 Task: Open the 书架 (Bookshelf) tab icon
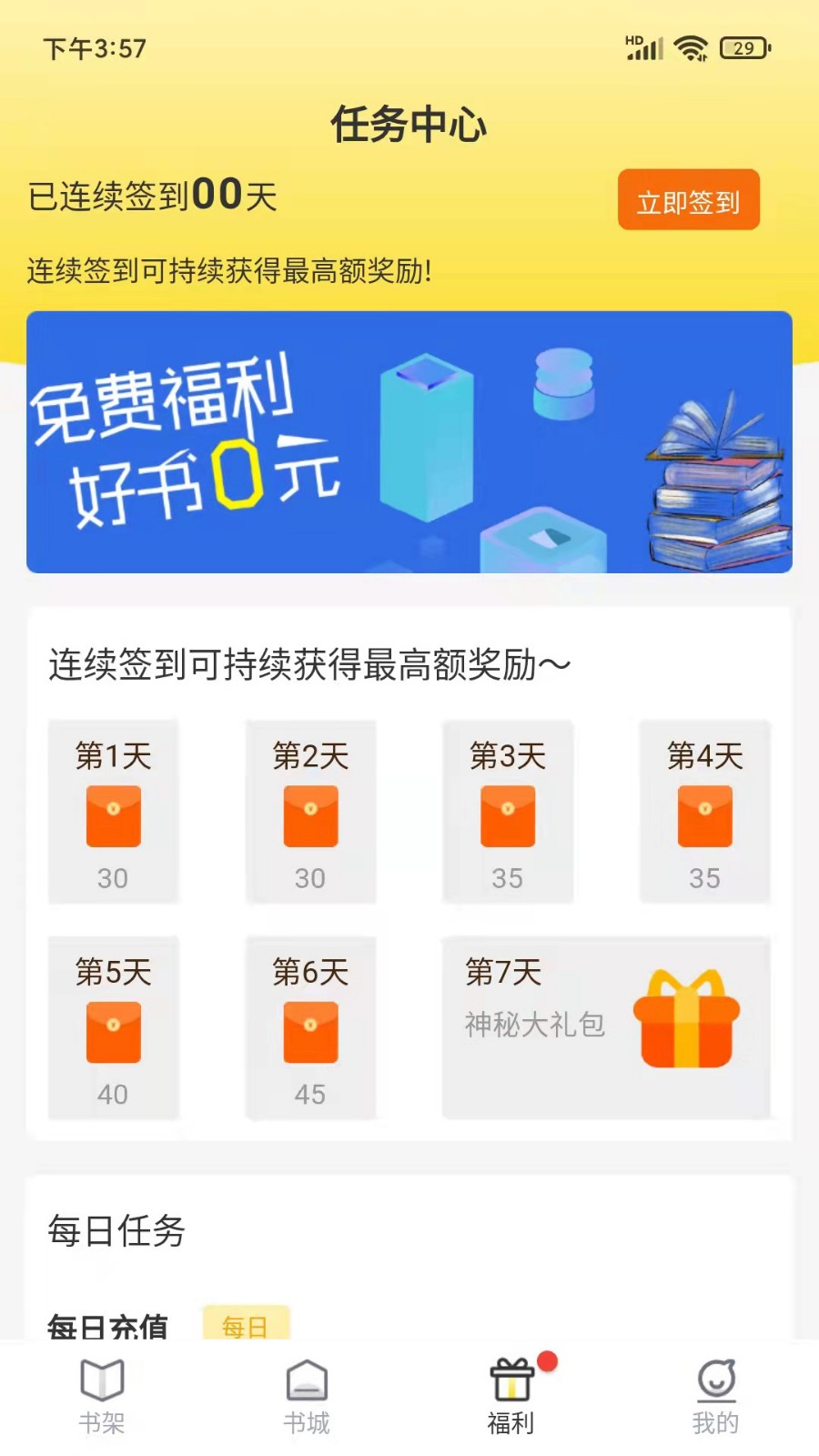point(100,1381)
